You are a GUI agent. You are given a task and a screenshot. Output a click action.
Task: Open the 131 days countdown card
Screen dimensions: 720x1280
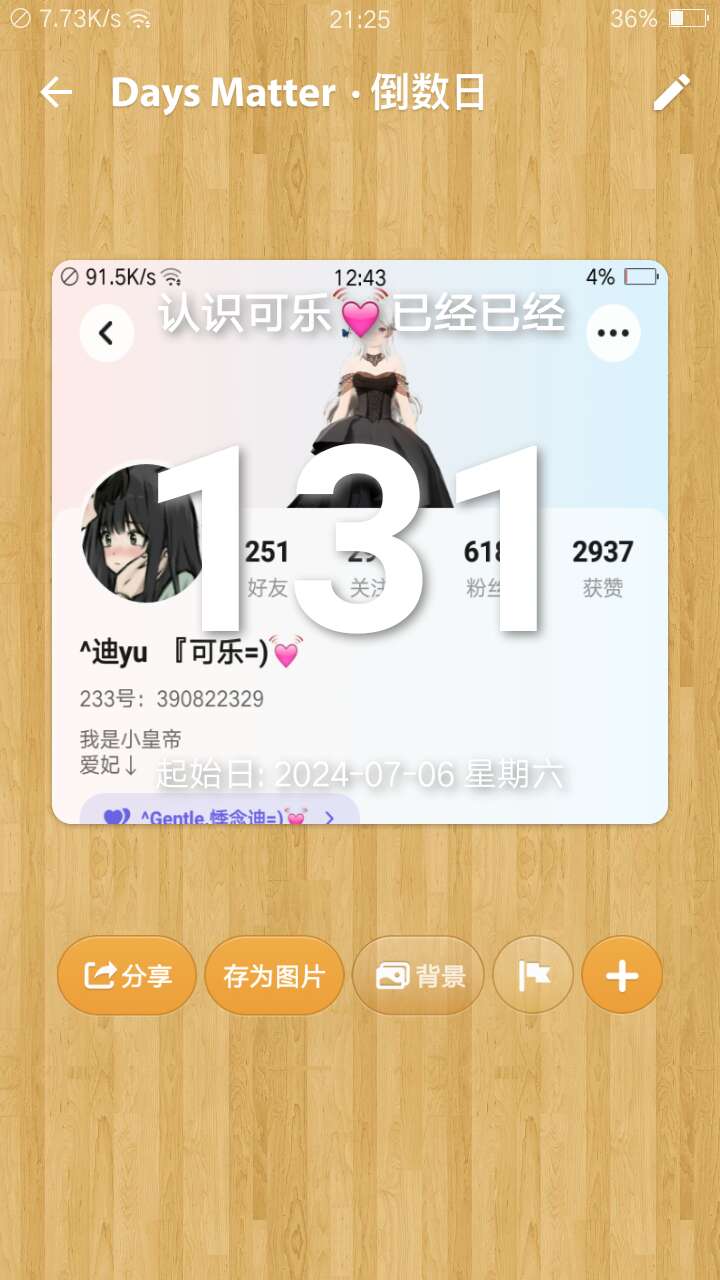pyautogui.click(x=360, y=542)
